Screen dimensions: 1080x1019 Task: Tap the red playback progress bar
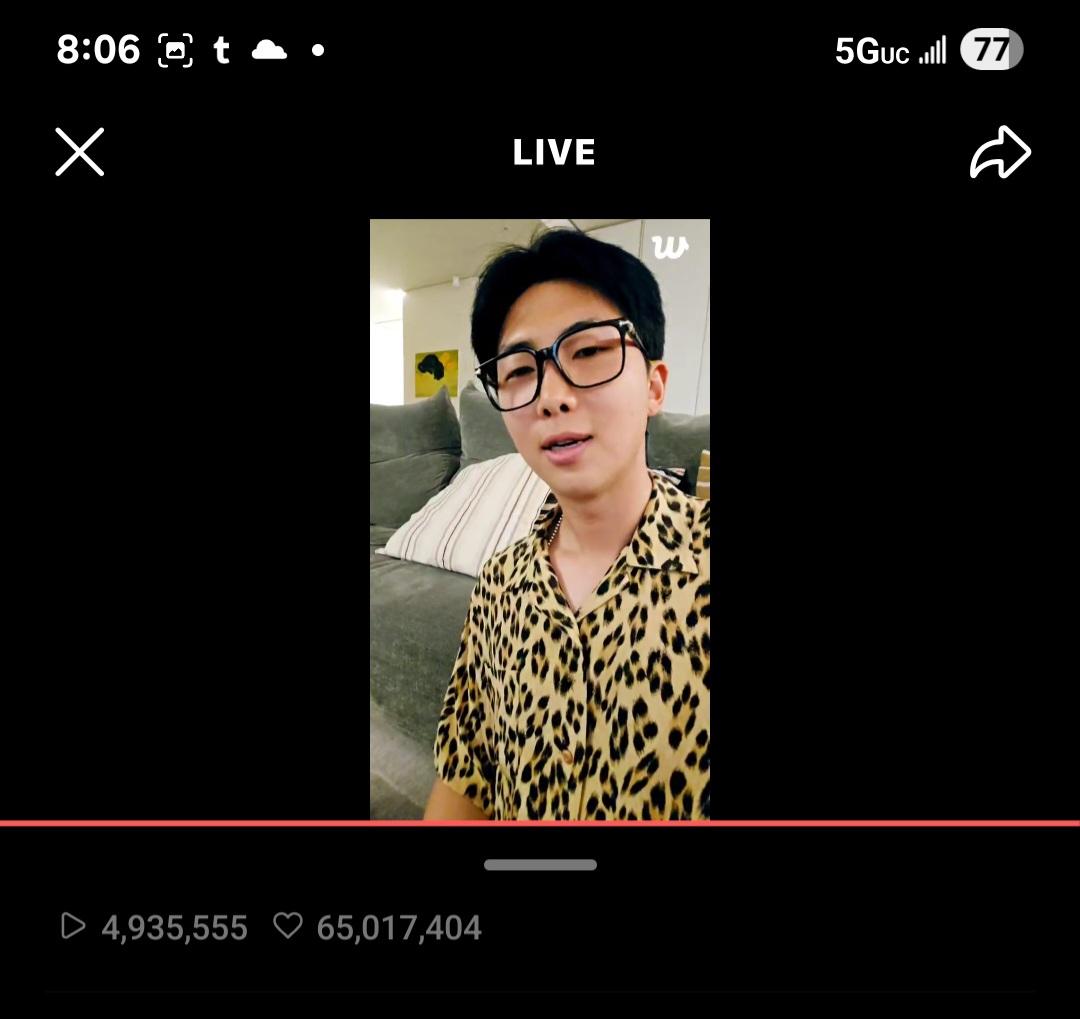click(x=540, y=823)
